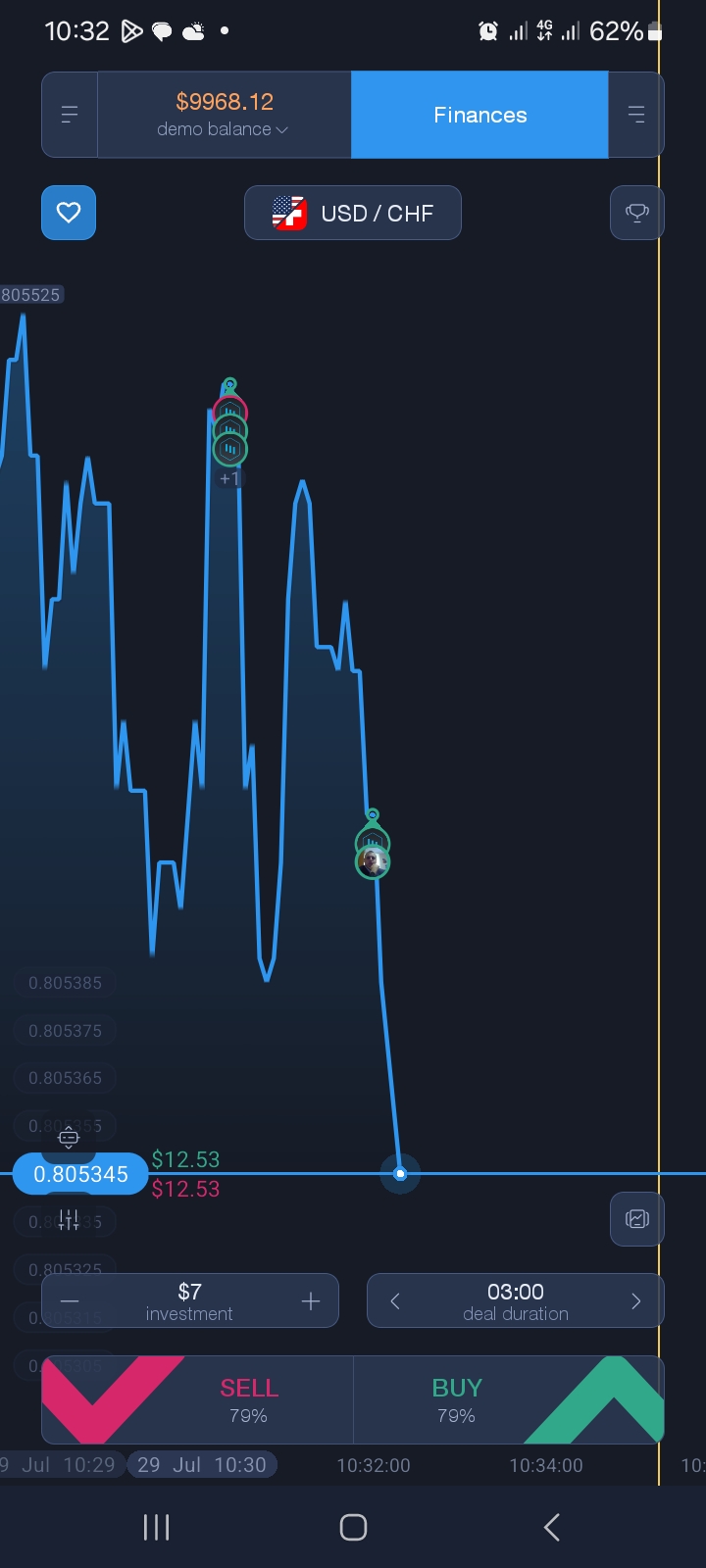This screenshot has height=1568, width=706.
Task: Lengthen the deal duration
Action: click(x=635, y=1301)
